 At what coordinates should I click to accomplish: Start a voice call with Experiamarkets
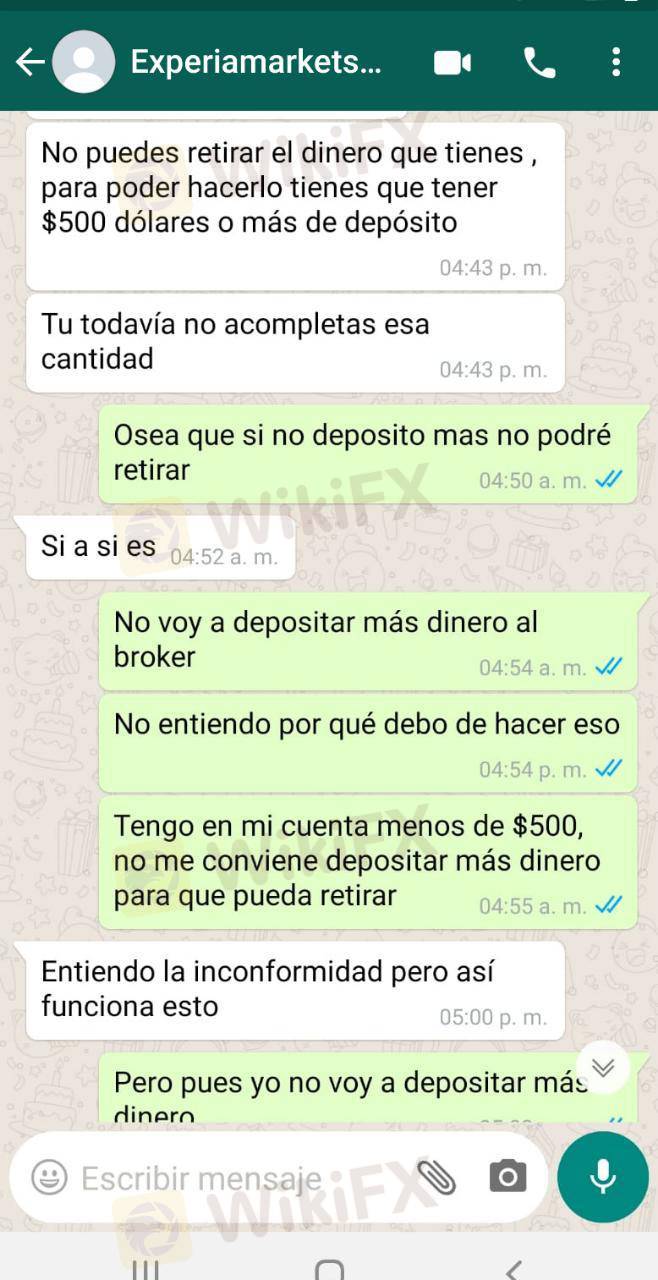539,64
